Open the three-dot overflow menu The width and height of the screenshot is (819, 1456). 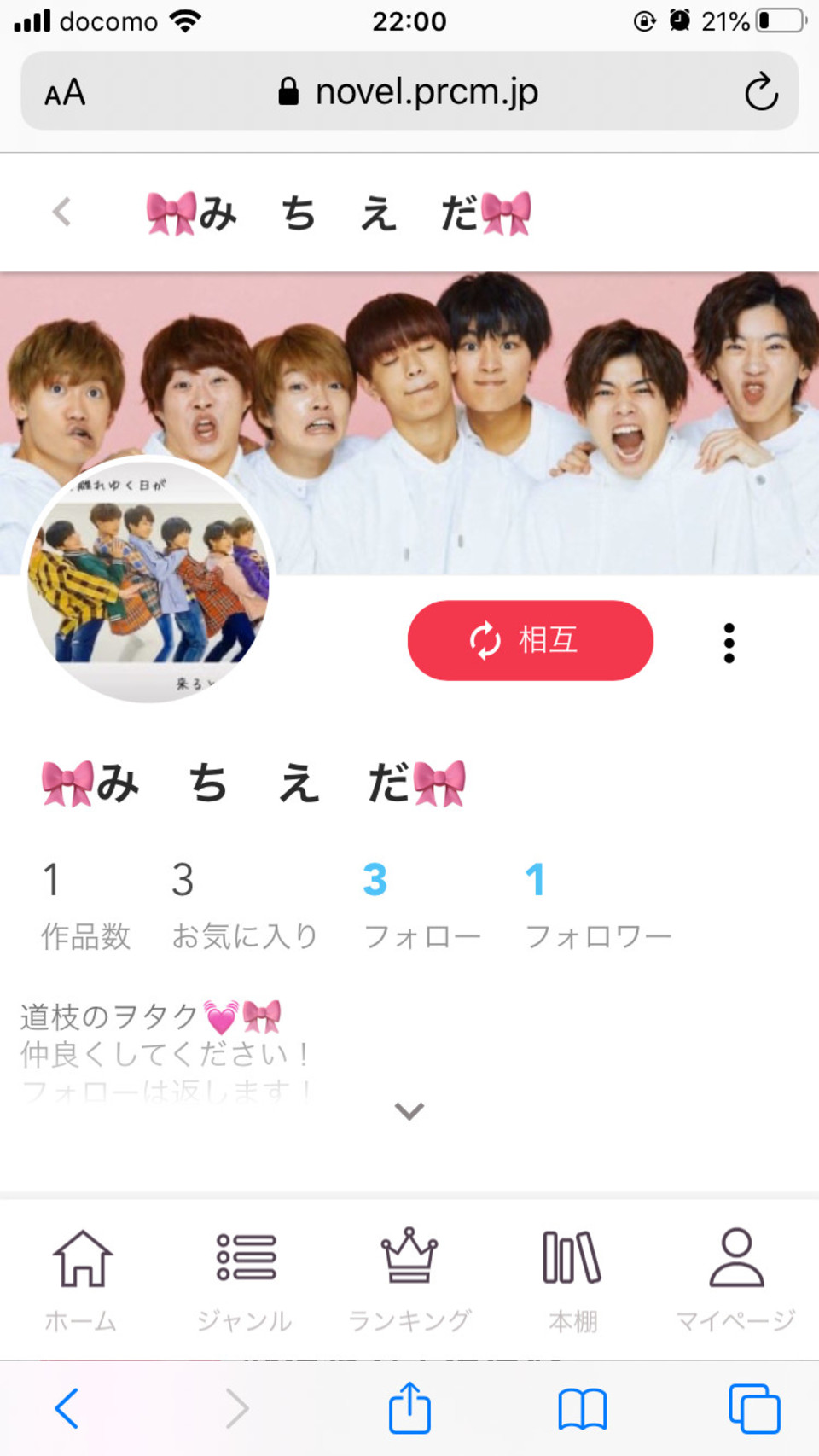point(729,643)
